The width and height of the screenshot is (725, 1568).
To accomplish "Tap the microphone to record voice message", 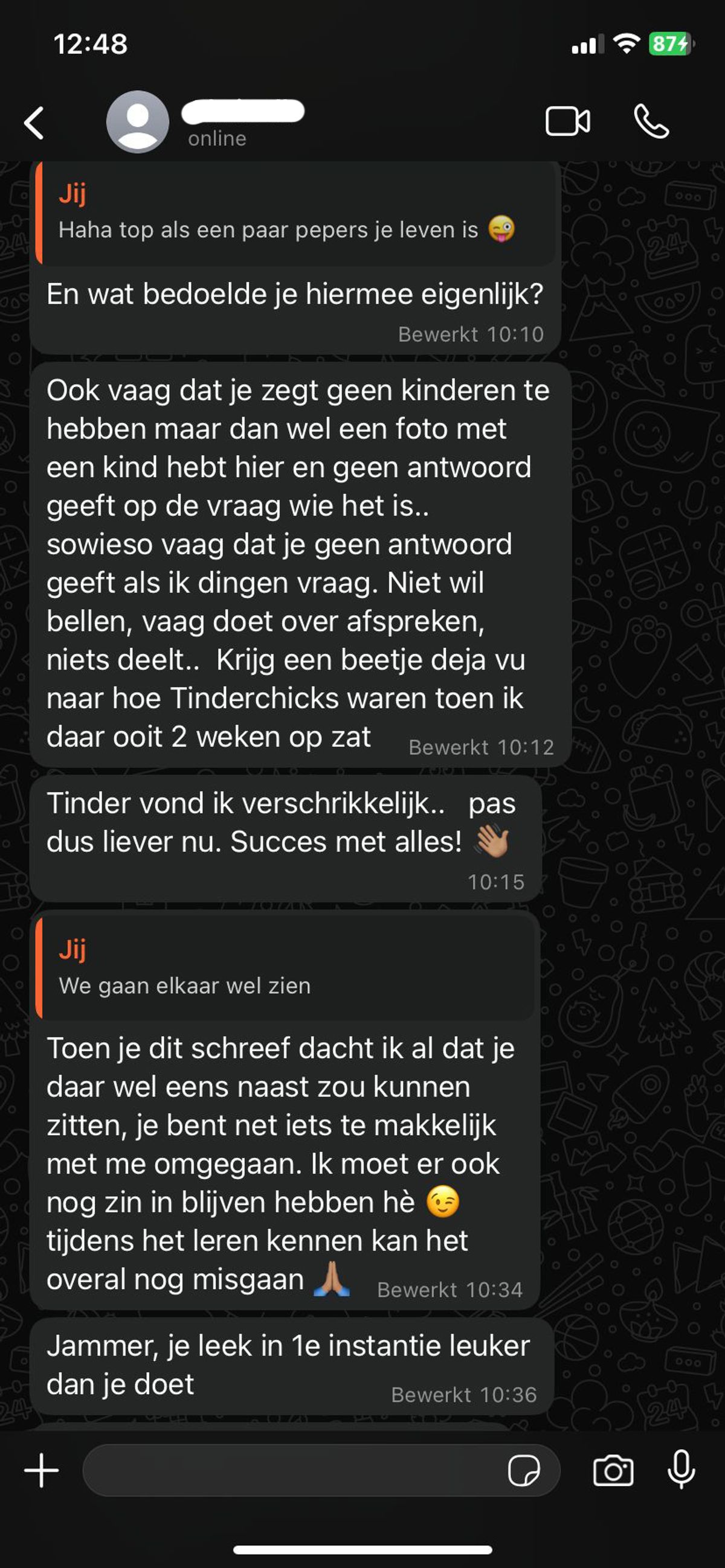I will tap(681, 1470).
